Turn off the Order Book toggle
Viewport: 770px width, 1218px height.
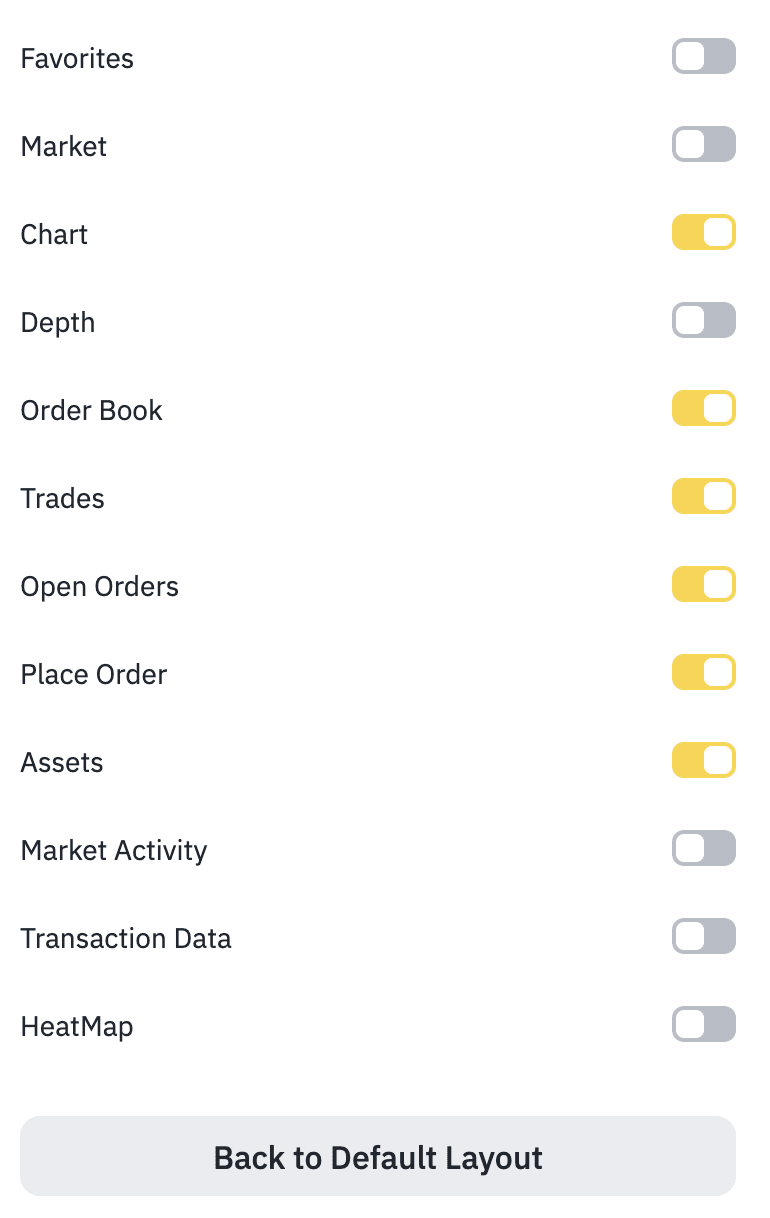point(703,409)
